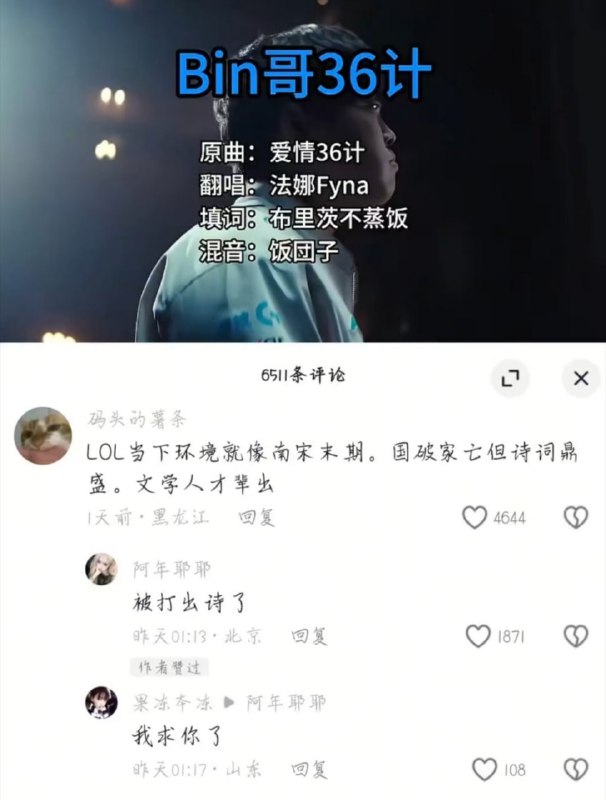Dislike the comment by 码头的薯条
Screen dimensions: 606x800
click(575, 517)
